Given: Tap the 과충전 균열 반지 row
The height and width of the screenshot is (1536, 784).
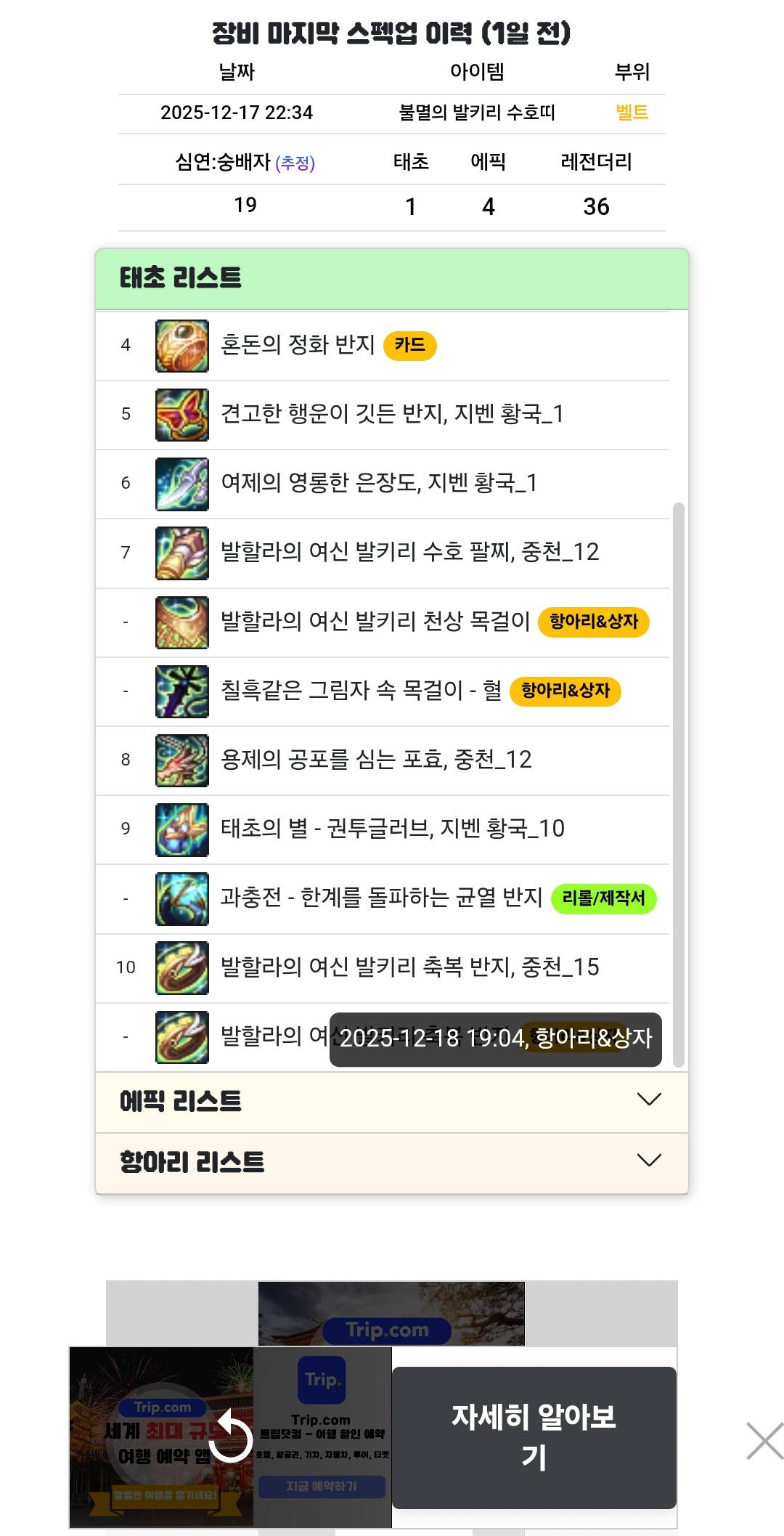Looking at the screenshot, I should (381, 898).
